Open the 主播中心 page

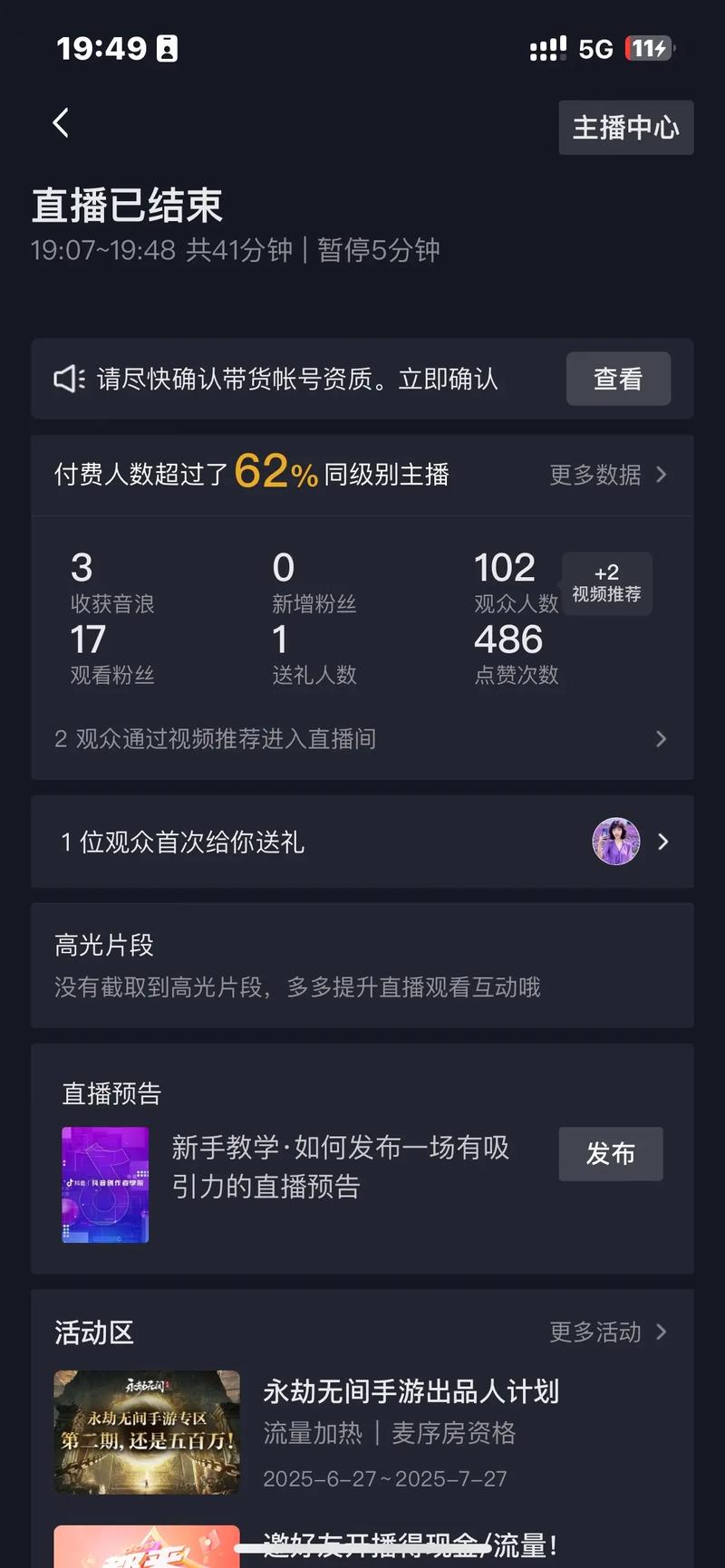pyautogui.click(x=625, y=128)
